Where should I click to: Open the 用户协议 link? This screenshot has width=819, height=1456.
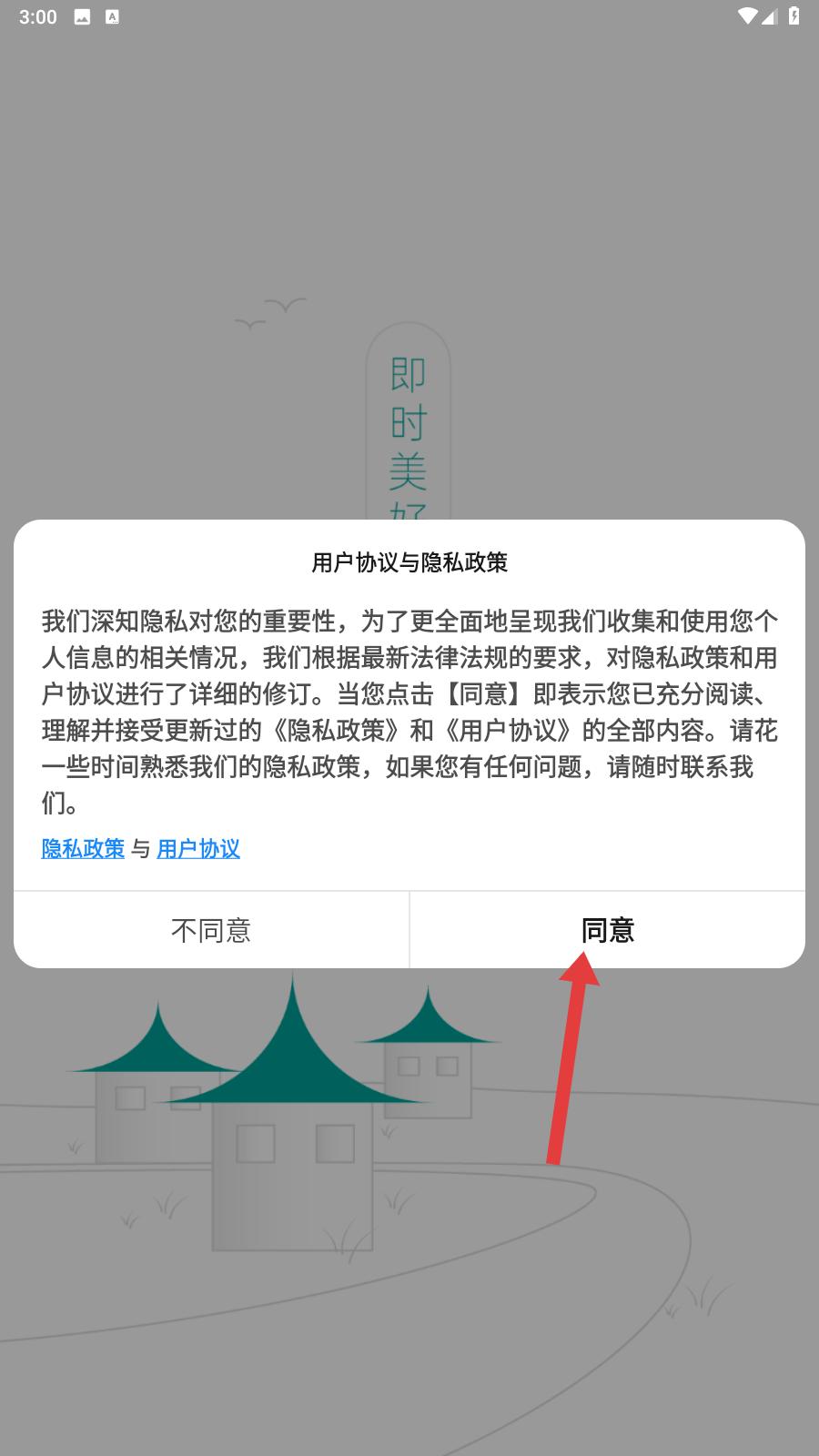[198, 848]
